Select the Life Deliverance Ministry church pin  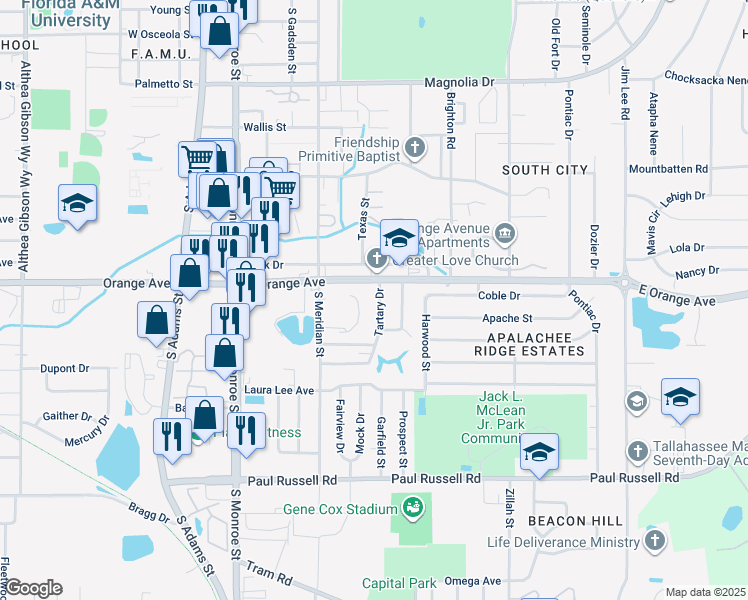(x=654, y=541)
